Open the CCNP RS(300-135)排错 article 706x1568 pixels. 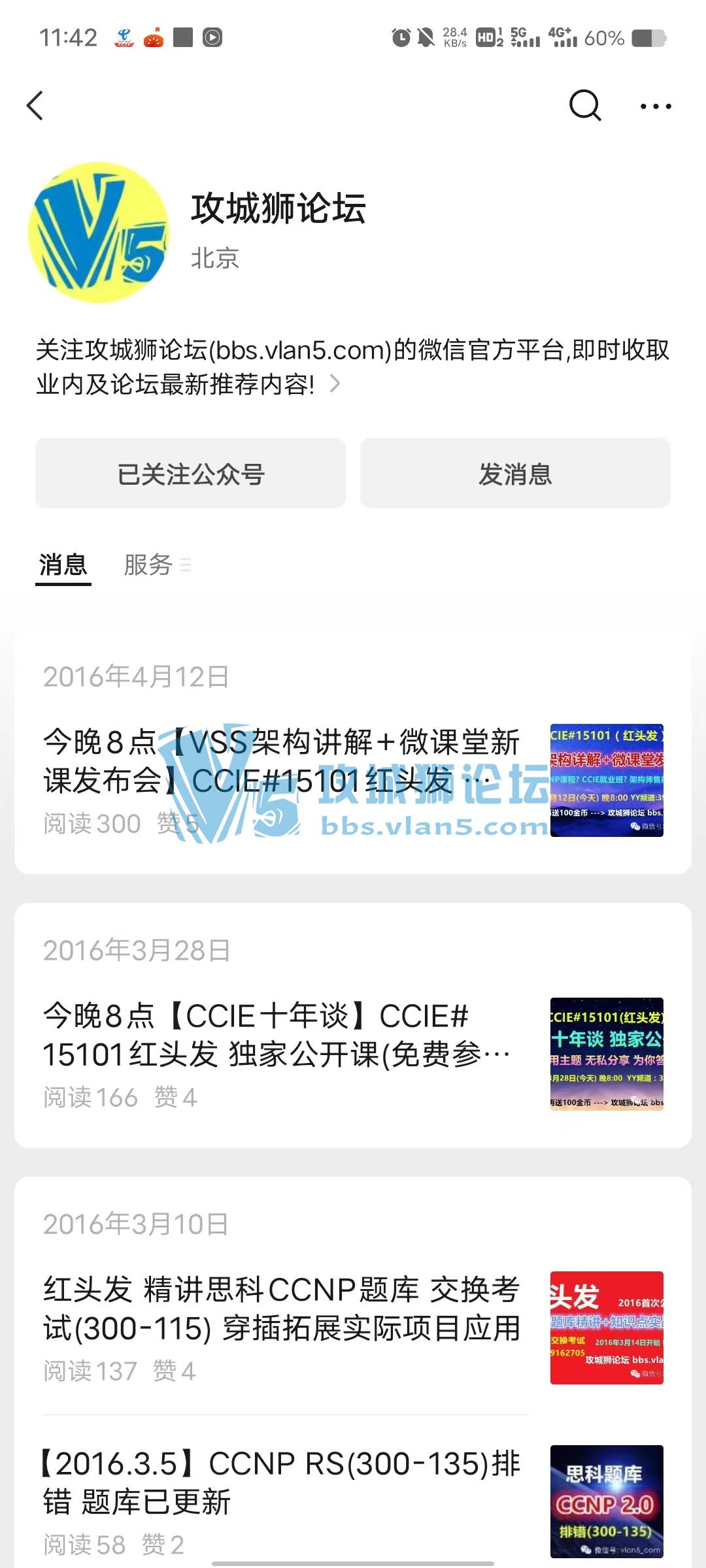pos(281,1483)
